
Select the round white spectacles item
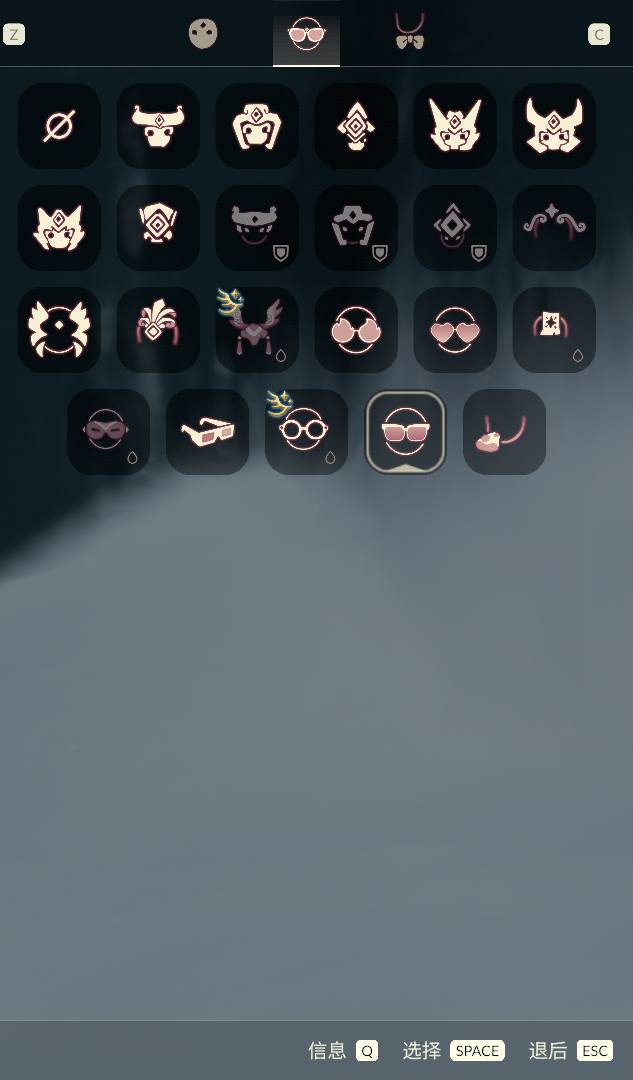[306, 432]
